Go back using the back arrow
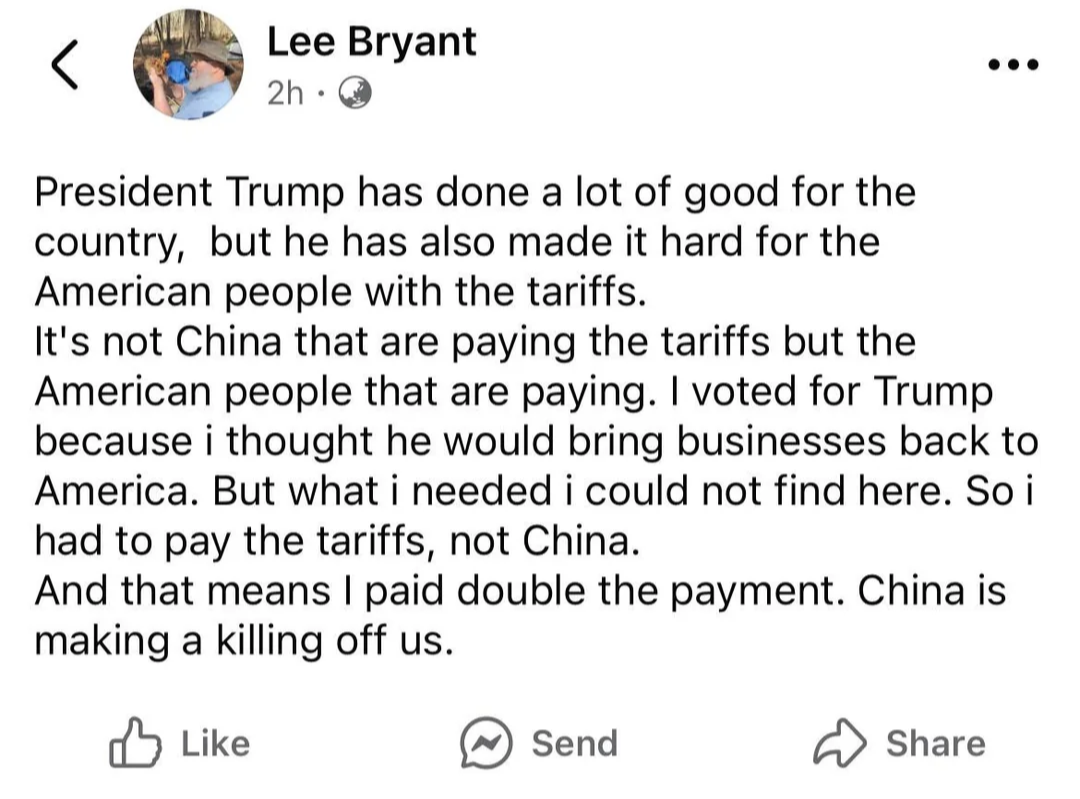This screenshot has height=799, width=1080. 65,68
